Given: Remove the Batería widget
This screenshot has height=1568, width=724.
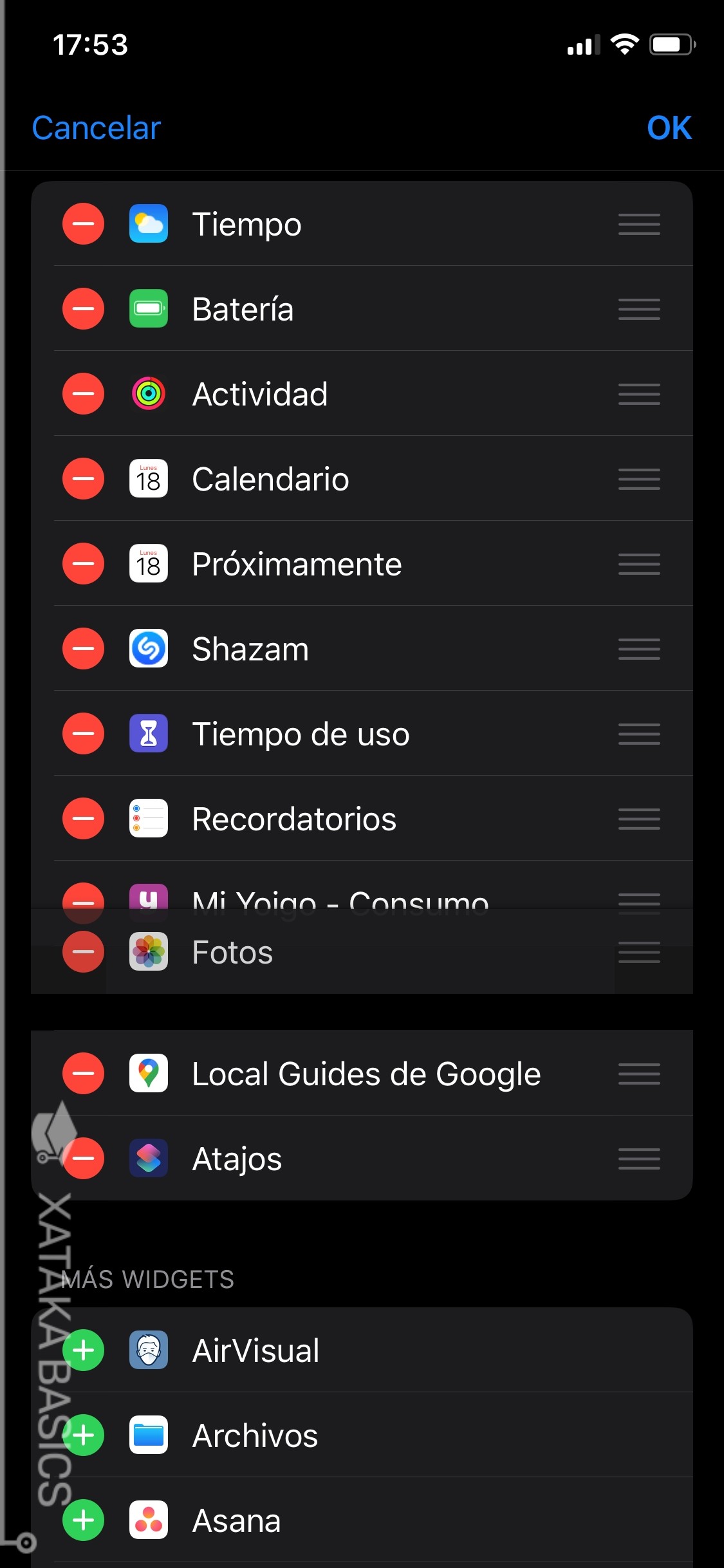Looking at the screenshot, I should click(83, 309).
